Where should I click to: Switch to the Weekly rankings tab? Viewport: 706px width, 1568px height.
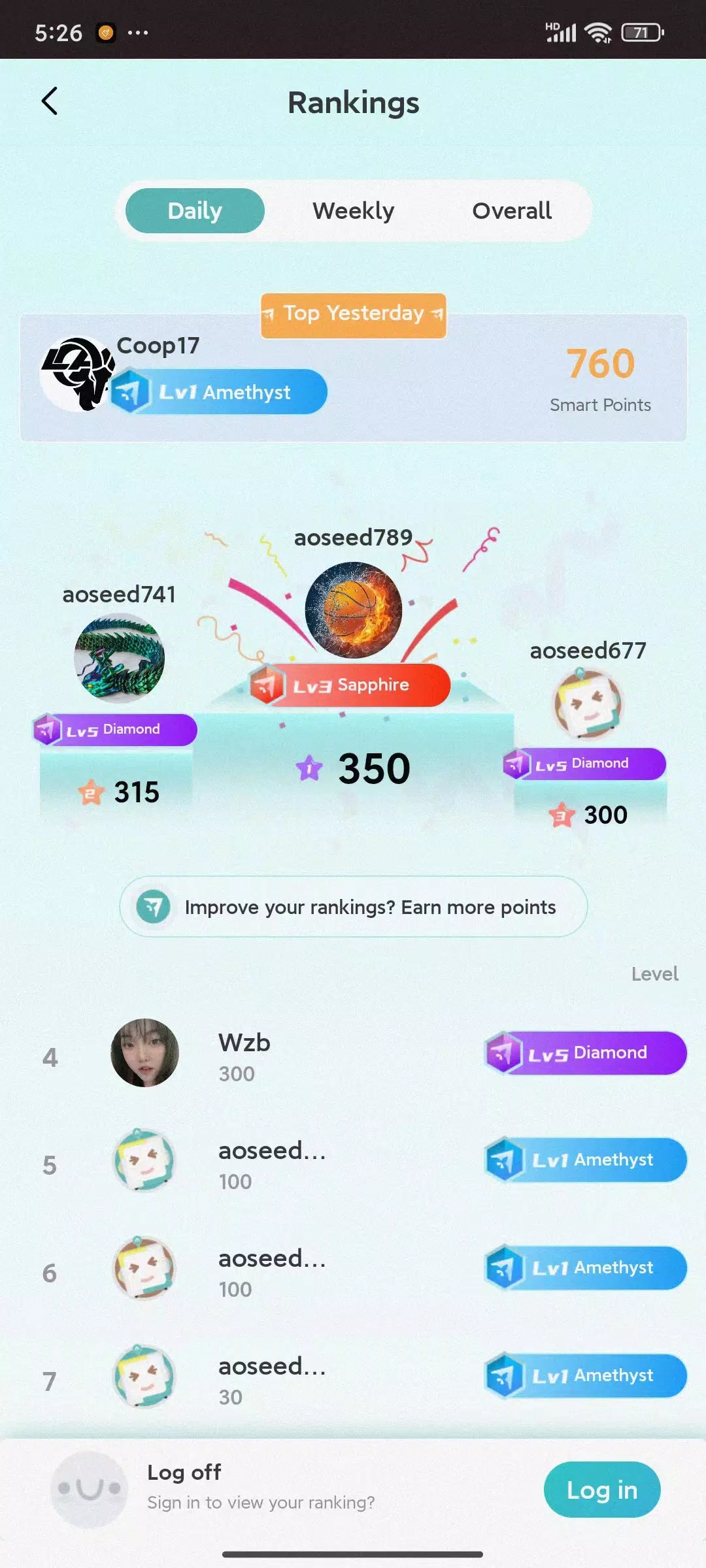[x=353, y=211]
